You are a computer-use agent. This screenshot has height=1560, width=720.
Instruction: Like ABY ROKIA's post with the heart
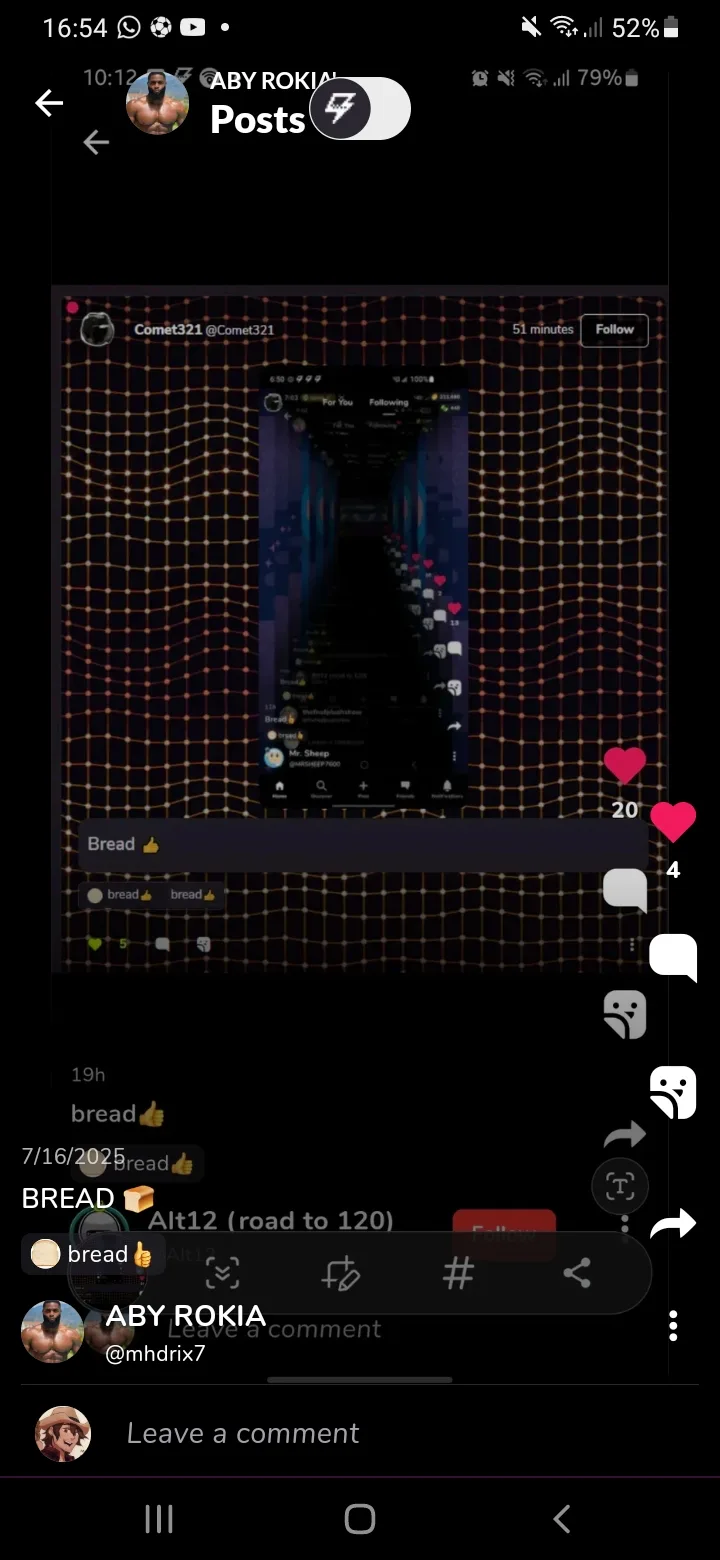[673, 822]
